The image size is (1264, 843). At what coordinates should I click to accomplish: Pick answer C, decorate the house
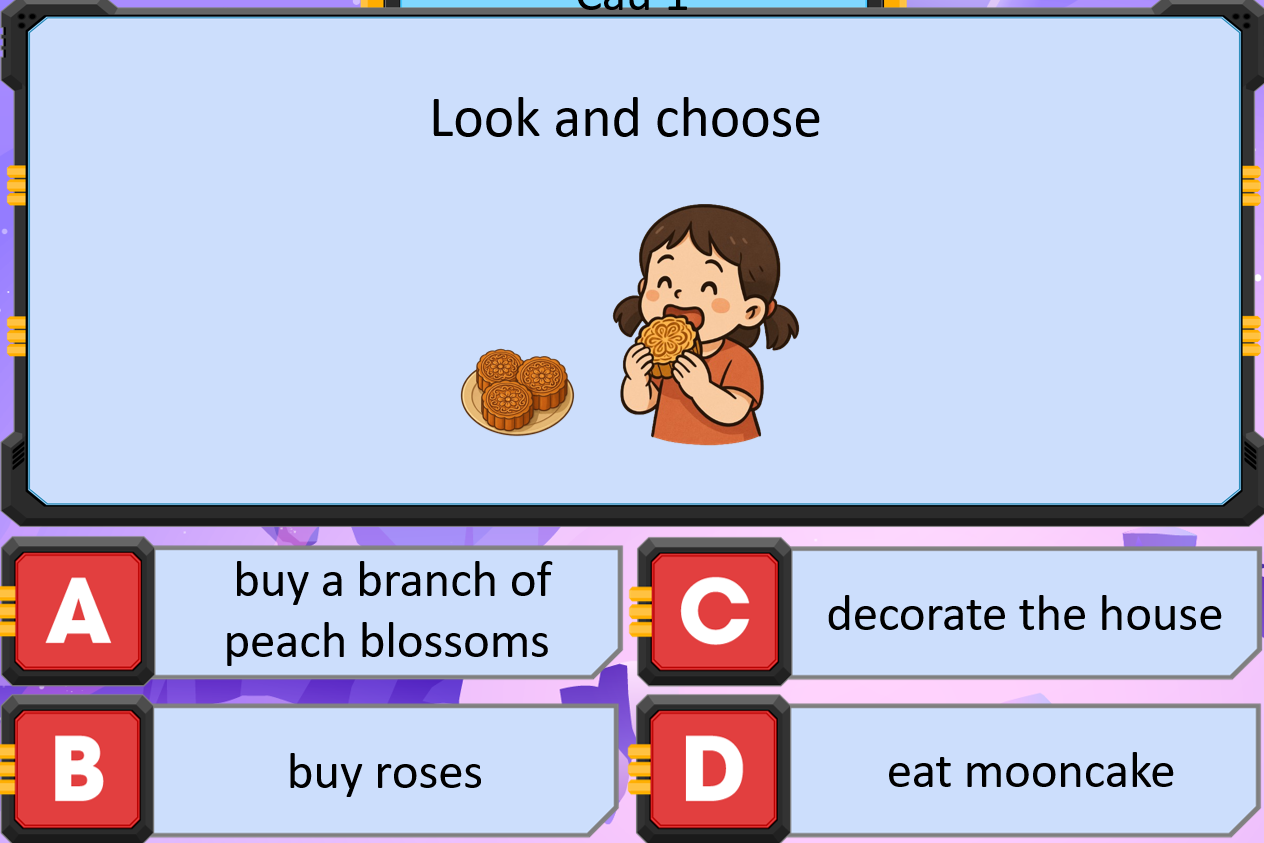[x=1022, y=613]
